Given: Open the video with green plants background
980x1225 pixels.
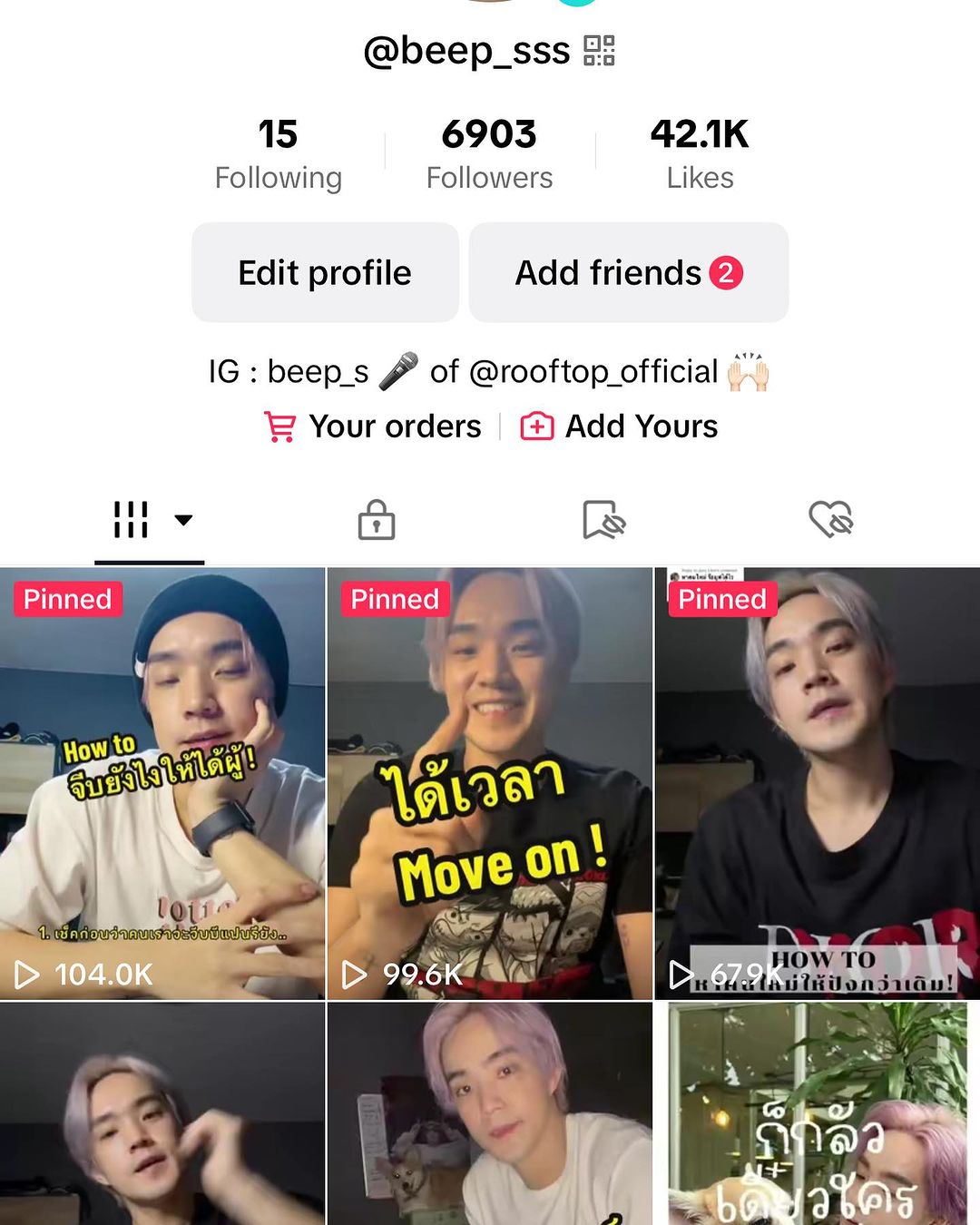Looking at the screenshot, I should tap(817, 1114).
